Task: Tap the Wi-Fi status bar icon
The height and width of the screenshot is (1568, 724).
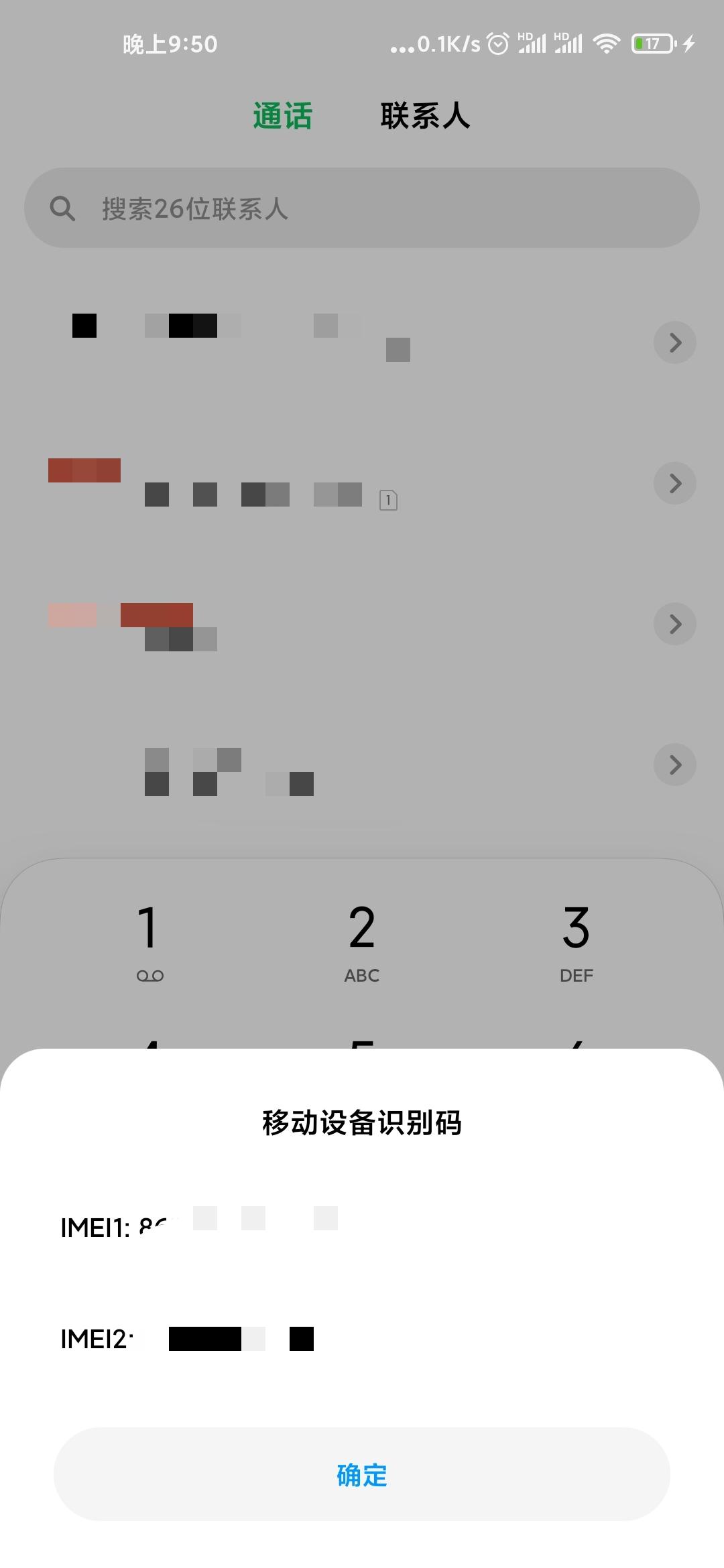Action: pyautogui.click(x=607, y=43)
